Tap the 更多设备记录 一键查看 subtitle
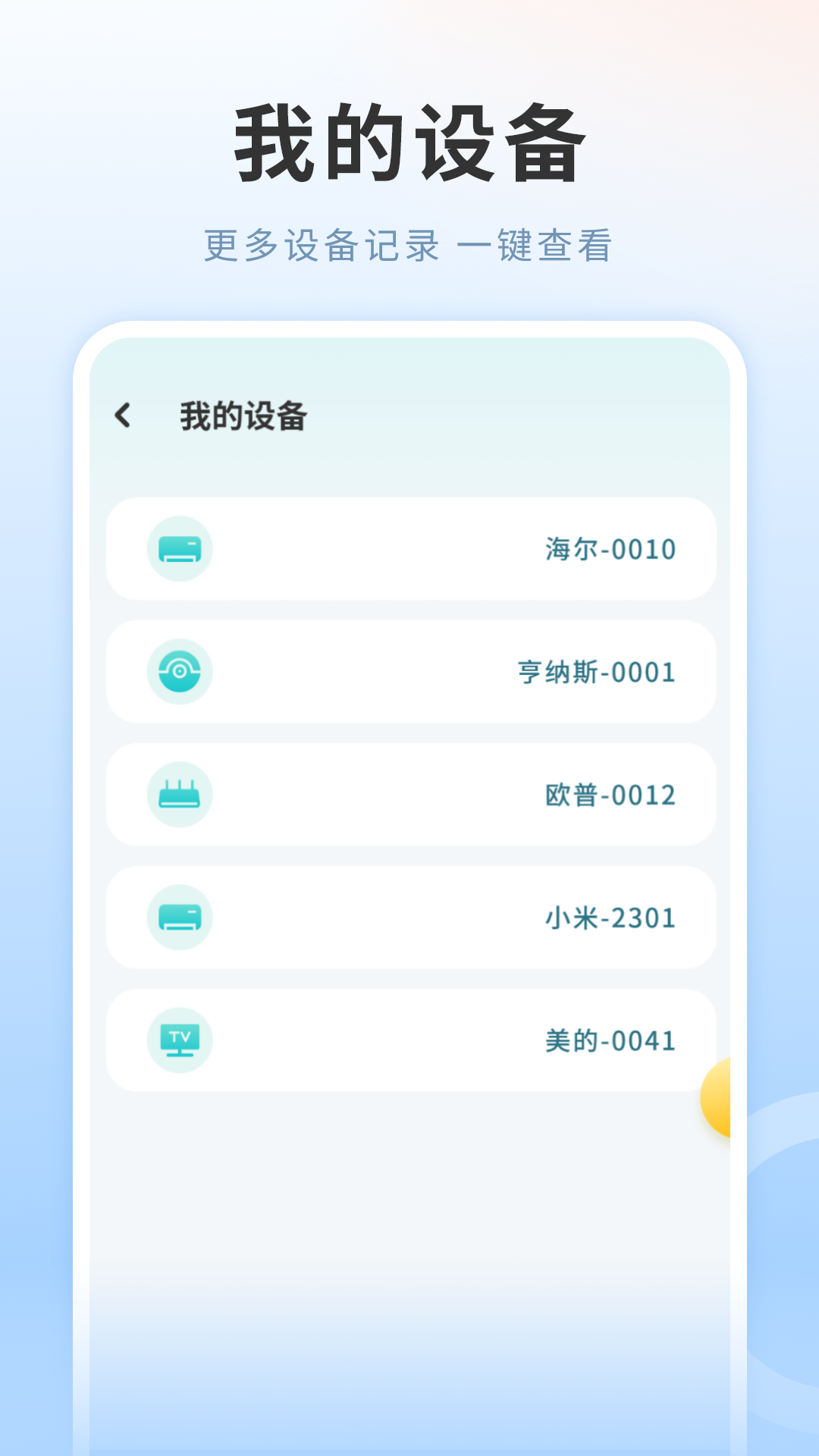 [x=409, y=241]
